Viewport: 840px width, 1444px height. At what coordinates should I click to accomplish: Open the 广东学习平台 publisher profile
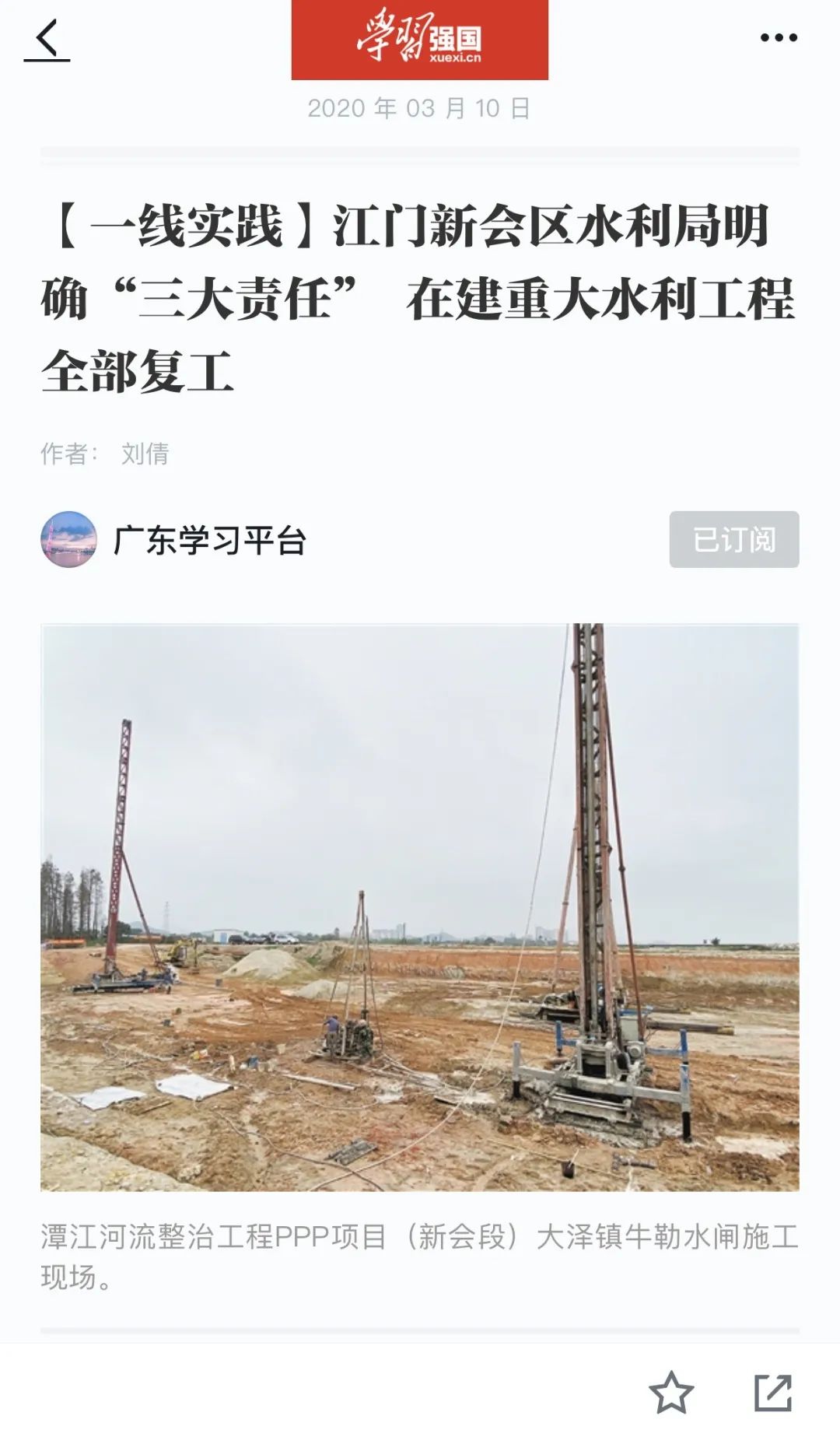click(209, 540)
